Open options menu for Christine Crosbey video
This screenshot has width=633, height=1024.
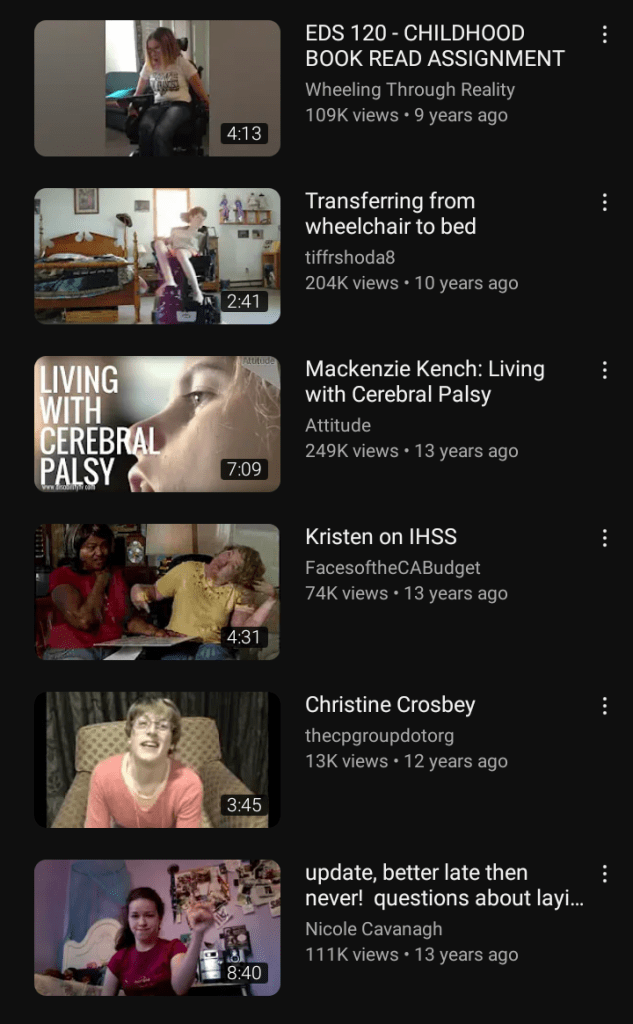point(604,707)
